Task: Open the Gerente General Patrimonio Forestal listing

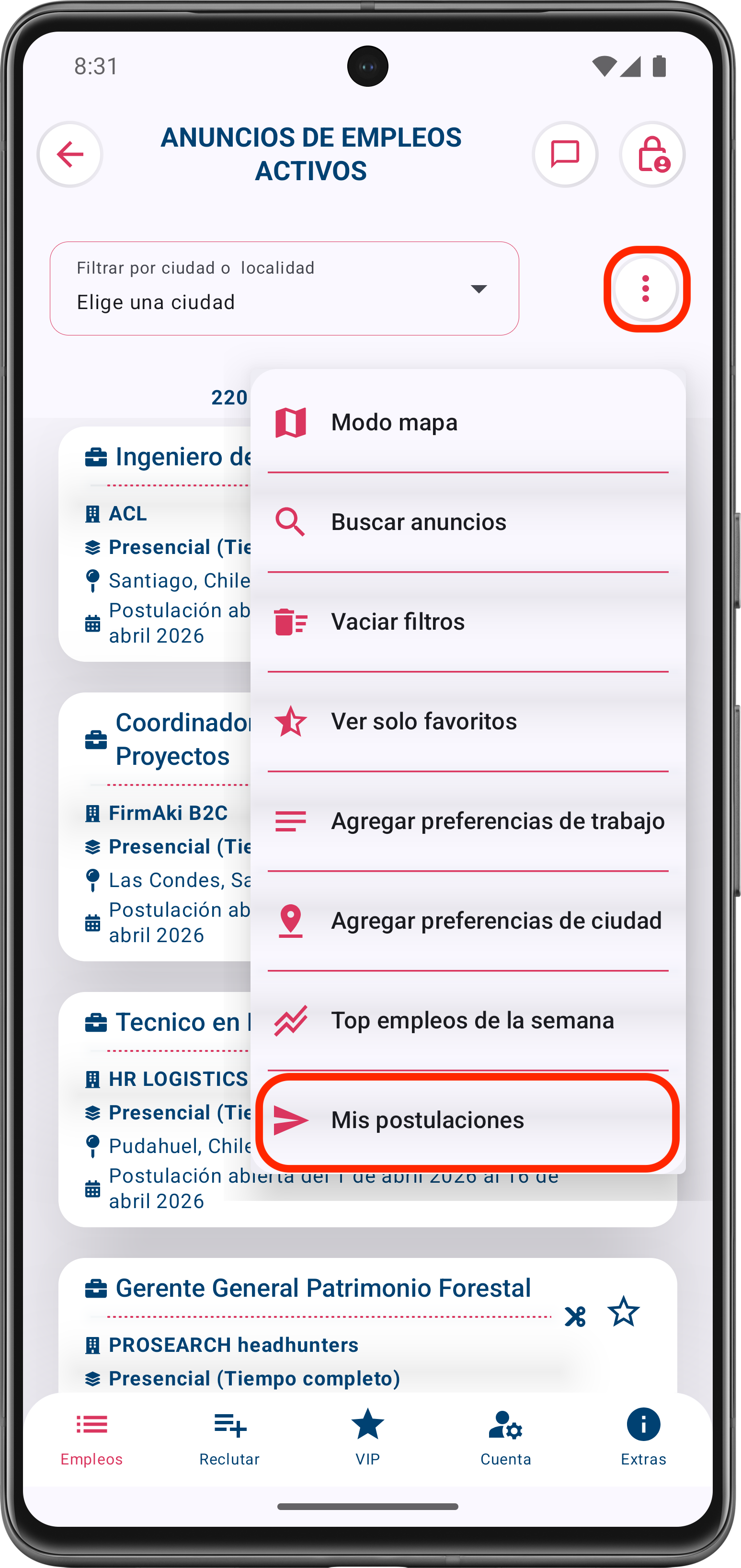Action: [322, 1289]
